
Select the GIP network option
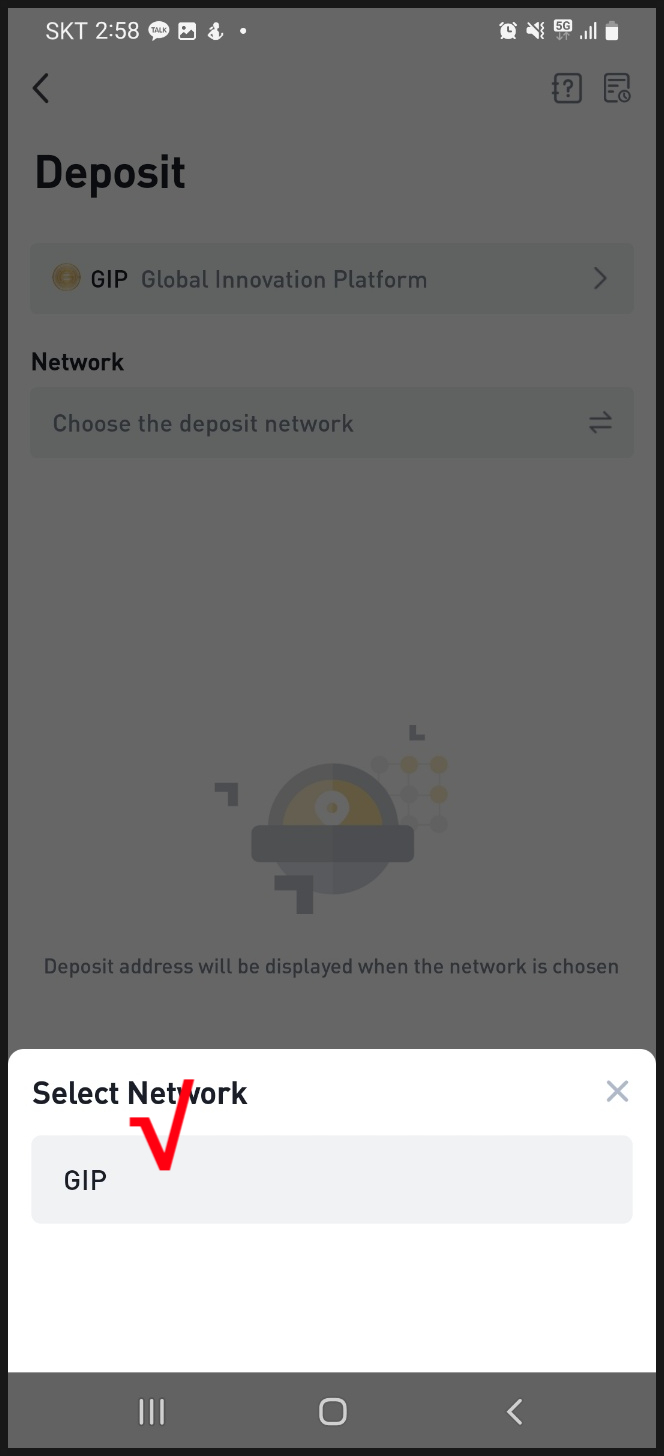pos(331,1179)
